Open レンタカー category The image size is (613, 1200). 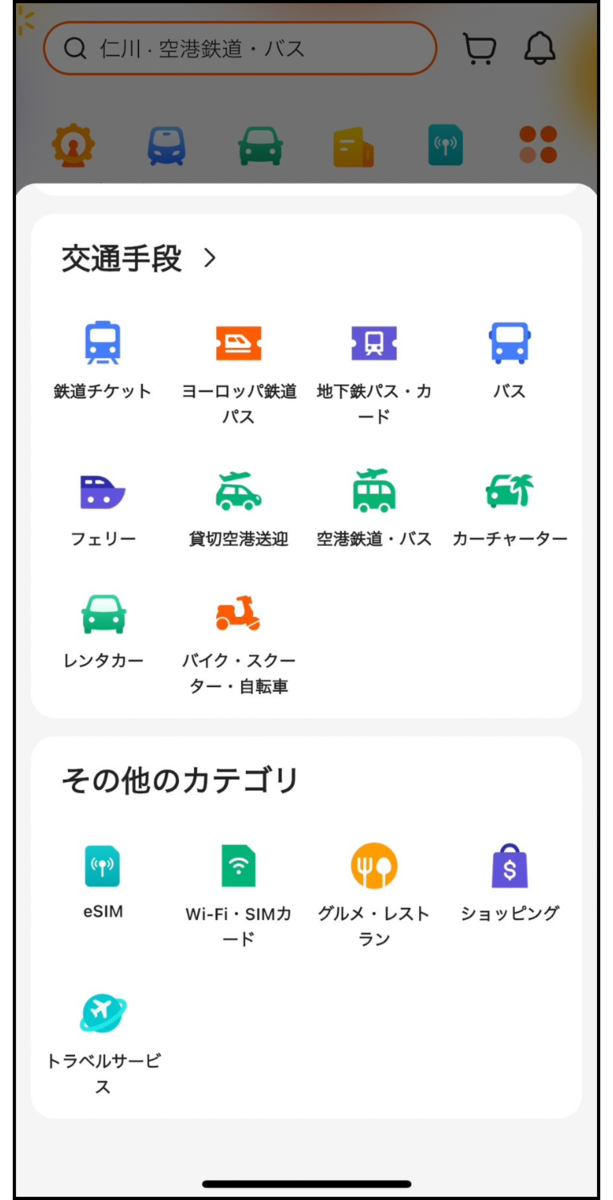coord(103,631)
